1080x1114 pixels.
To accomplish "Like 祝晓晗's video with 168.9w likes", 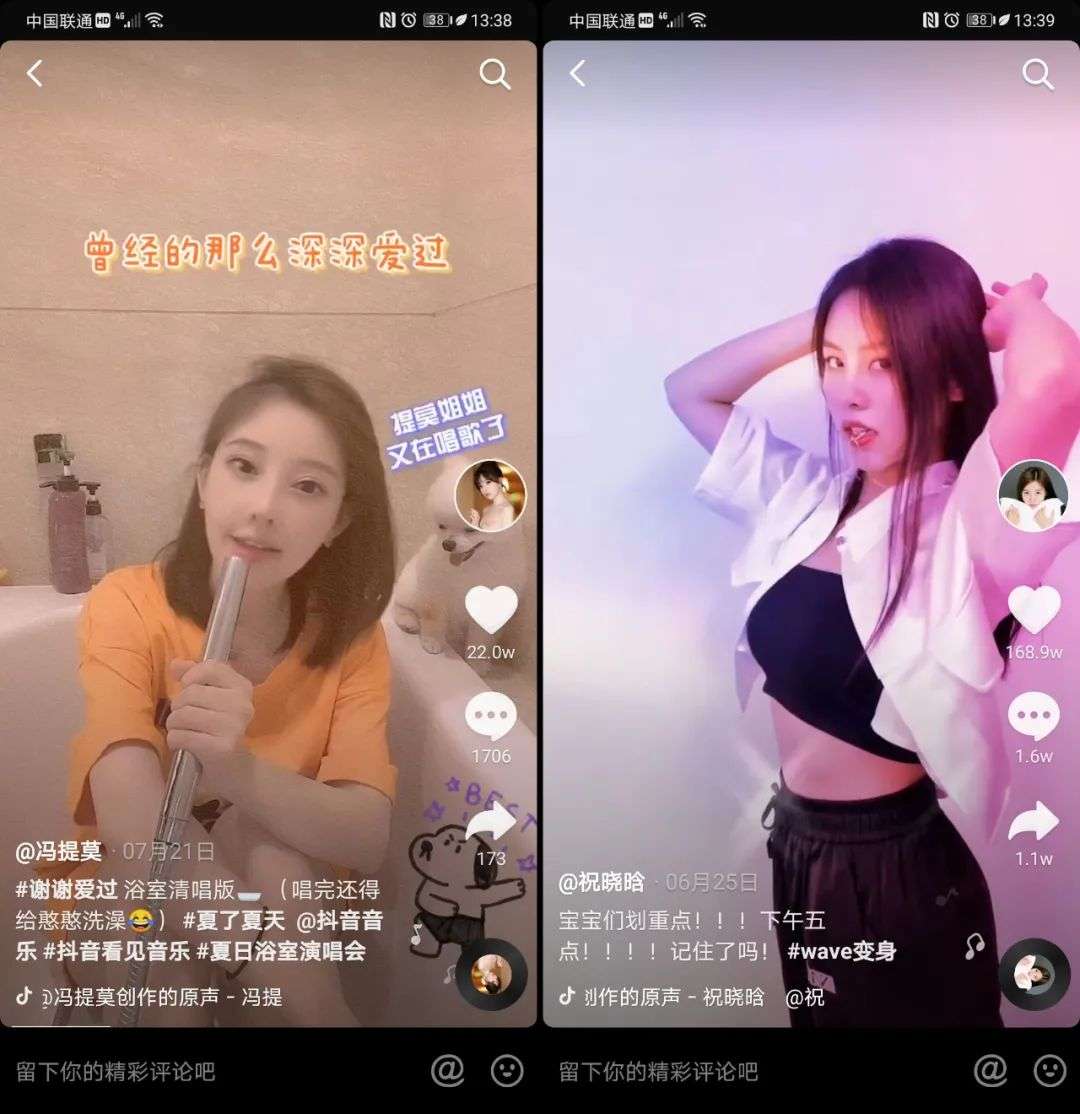I will coord(1033,611).
